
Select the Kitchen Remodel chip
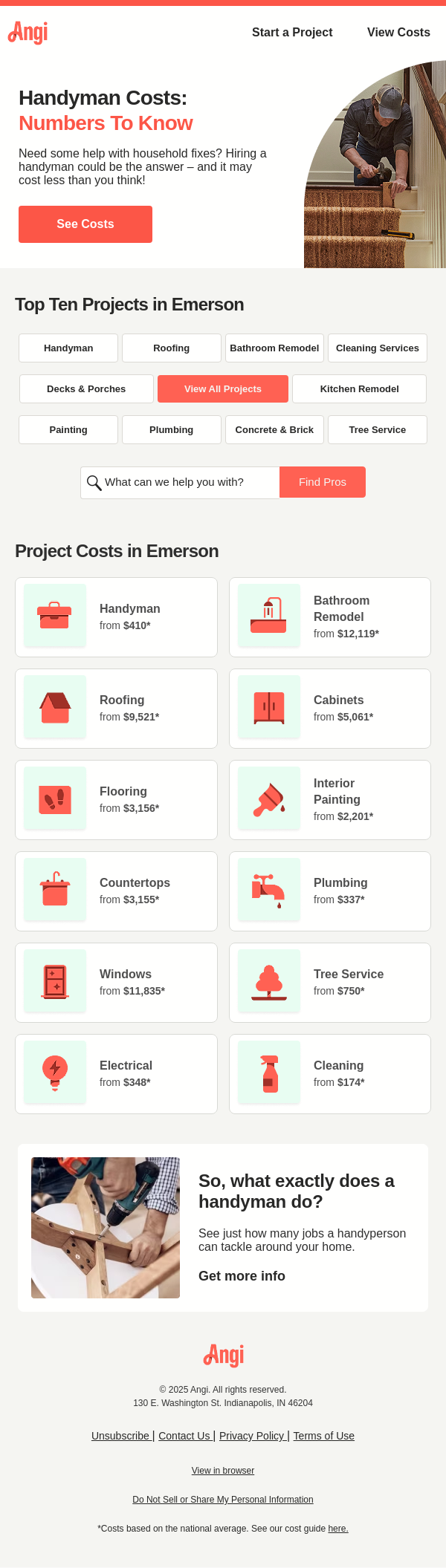click(x=359, y=389)
